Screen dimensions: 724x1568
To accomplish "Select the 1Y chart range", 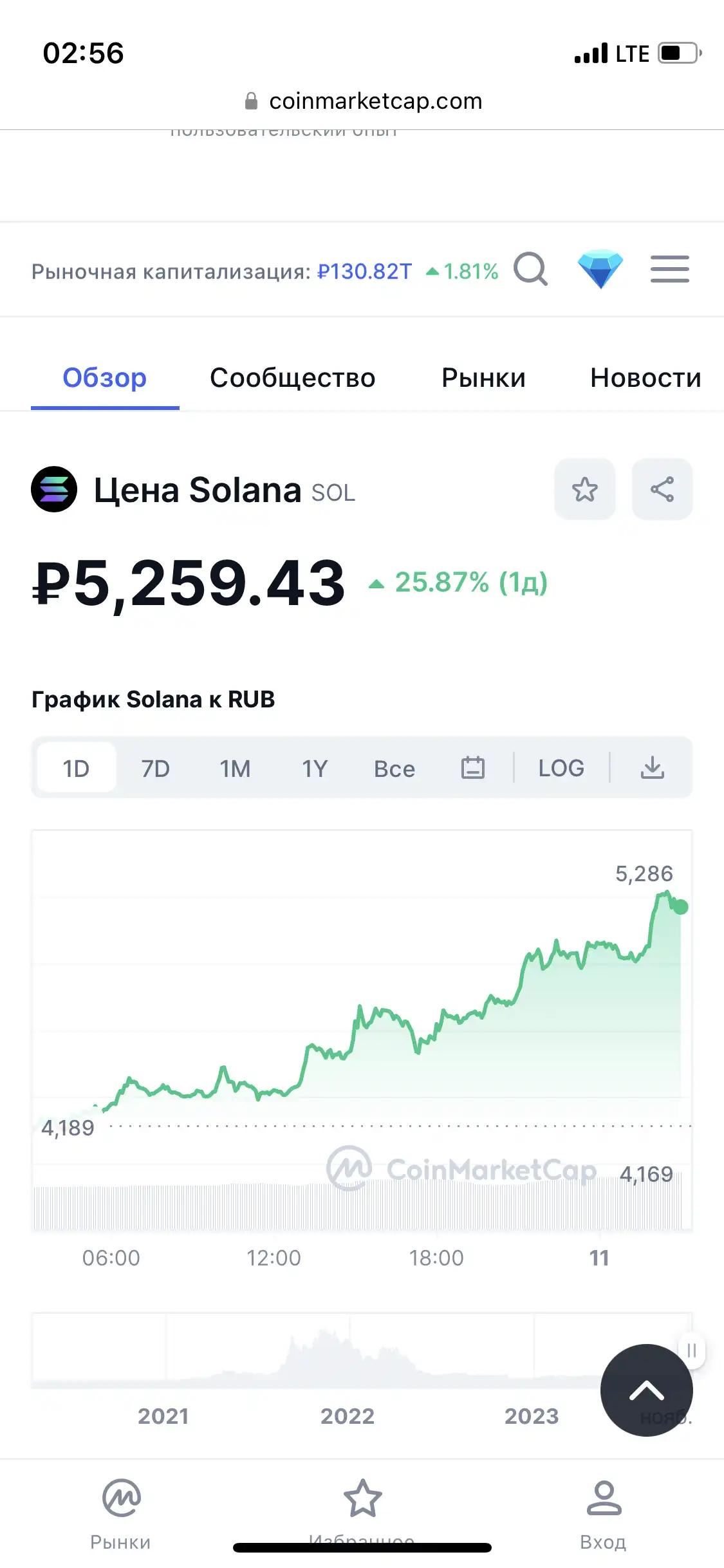I will coord(315,768).
